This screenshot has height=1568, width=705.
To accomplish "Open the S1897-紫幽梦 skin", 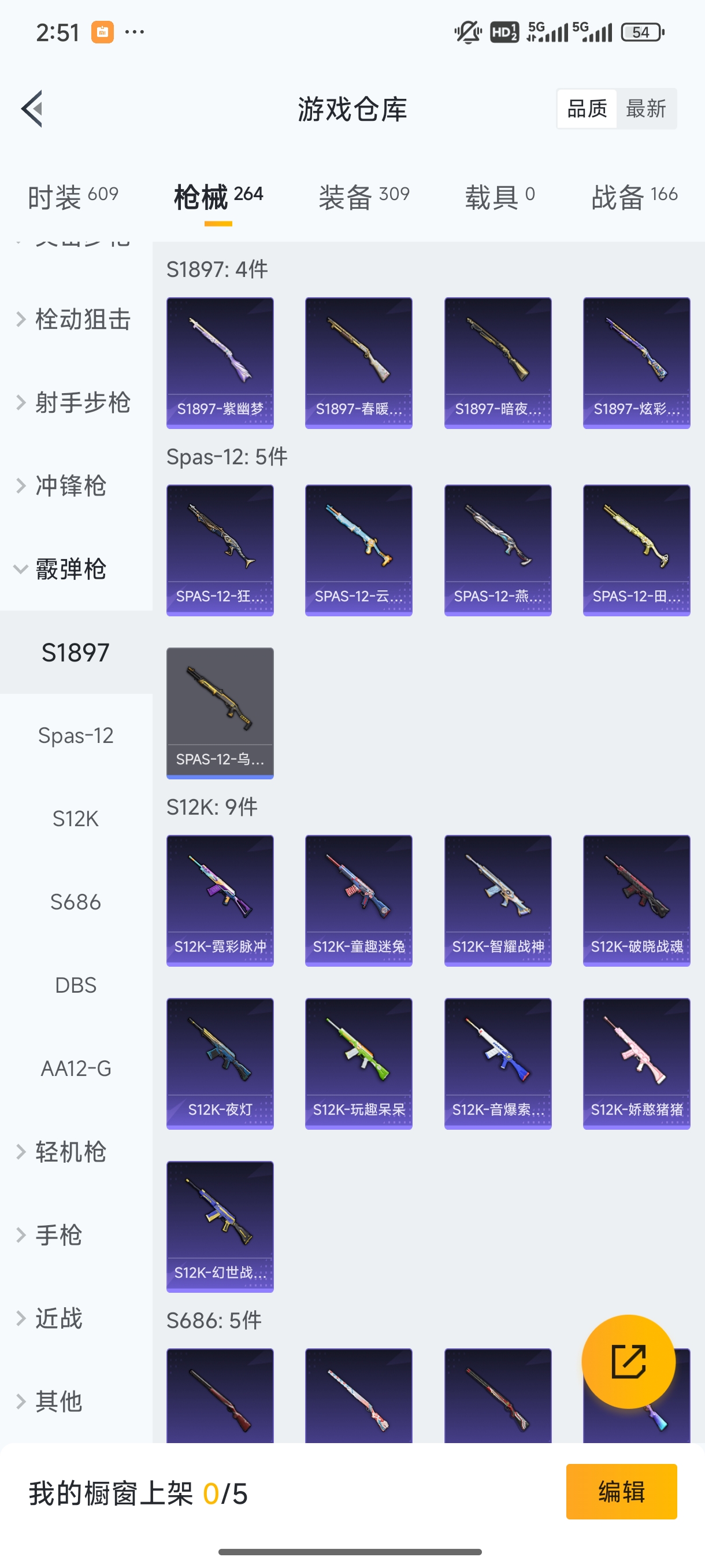I will tap(220, 363).
